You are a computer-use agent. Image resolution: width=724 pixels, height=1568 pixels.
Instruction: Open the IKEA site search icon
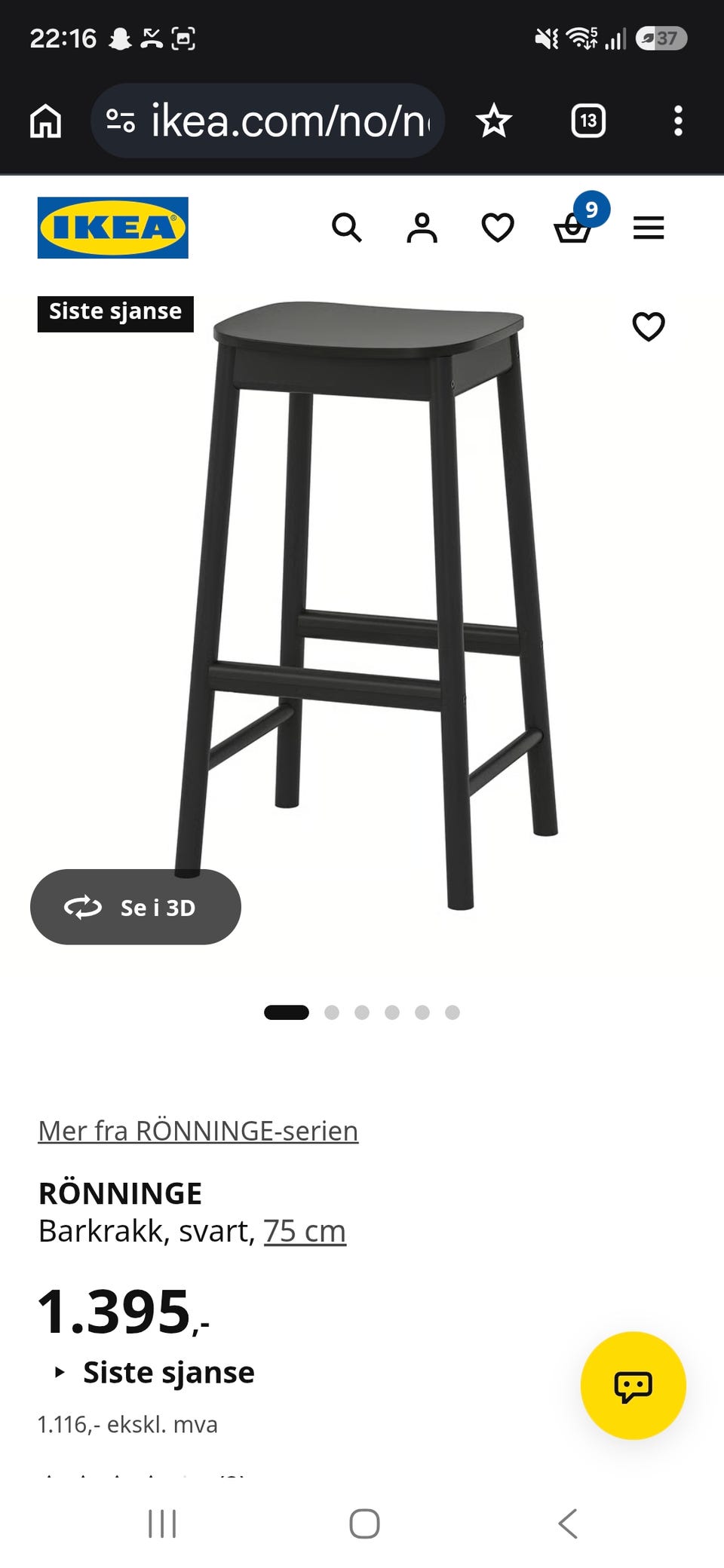click(x=347, y=228)
